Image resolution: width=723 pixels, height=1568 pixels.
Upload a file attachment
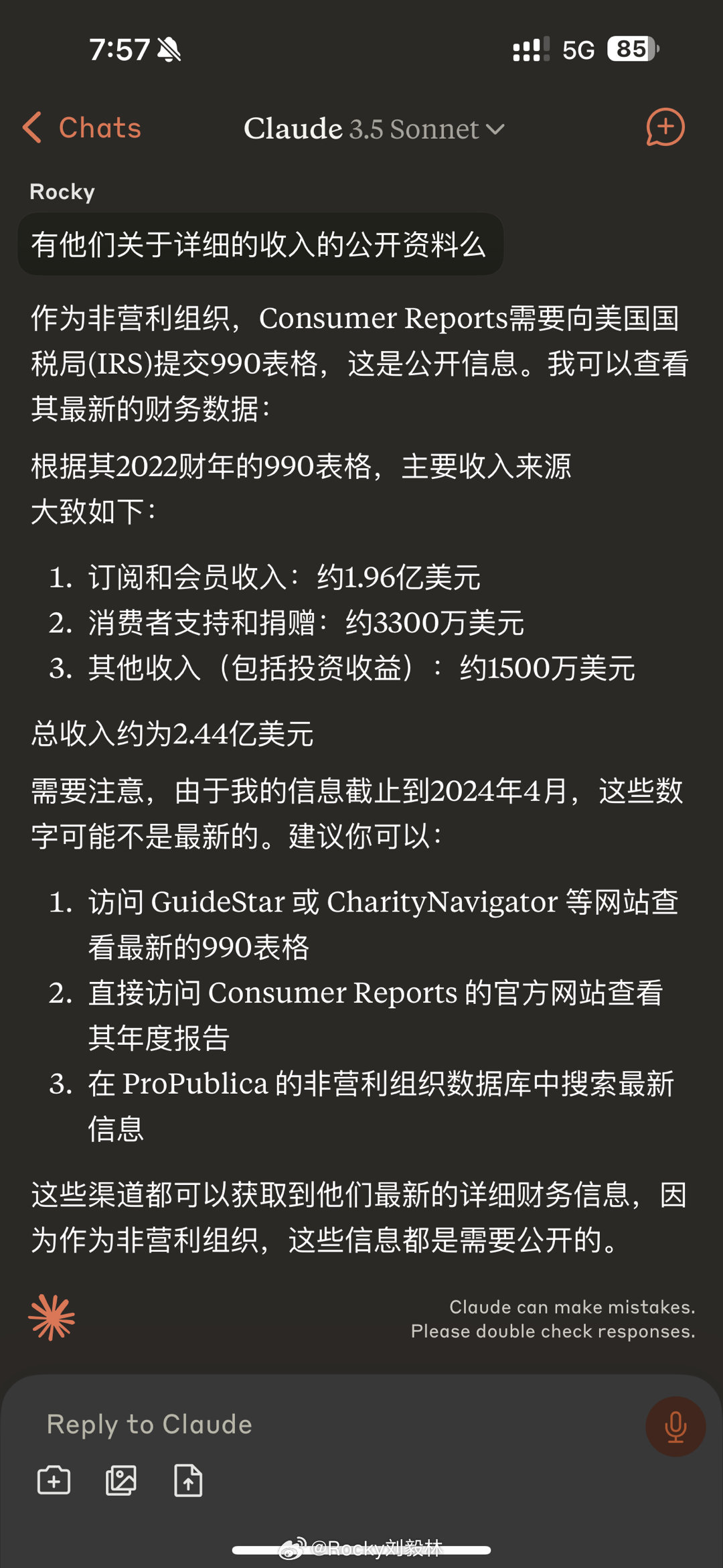pos(188,1480)
